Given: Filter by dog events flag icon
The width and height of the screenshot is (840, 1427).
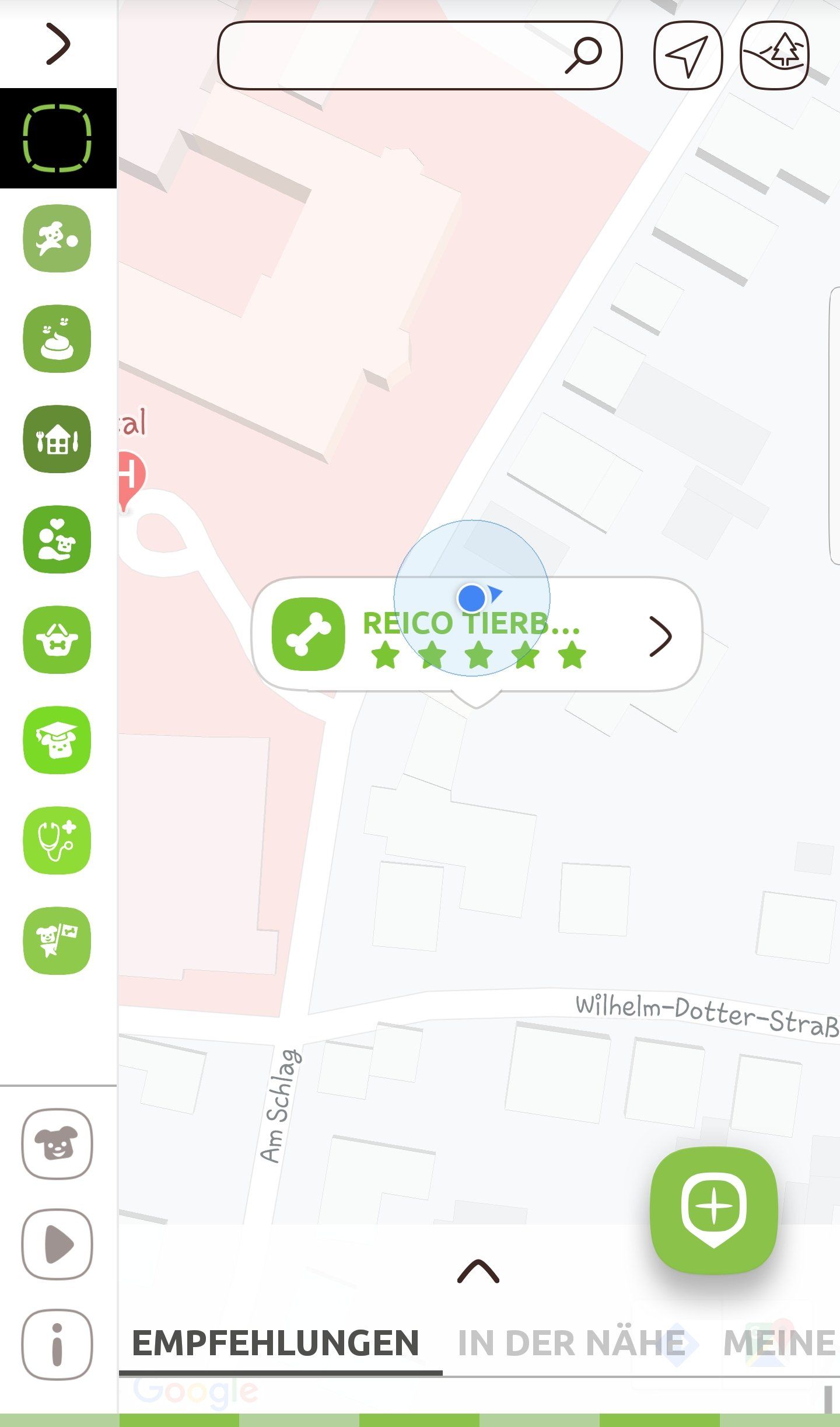Looking at the screenshot, I should coord(57,940).
